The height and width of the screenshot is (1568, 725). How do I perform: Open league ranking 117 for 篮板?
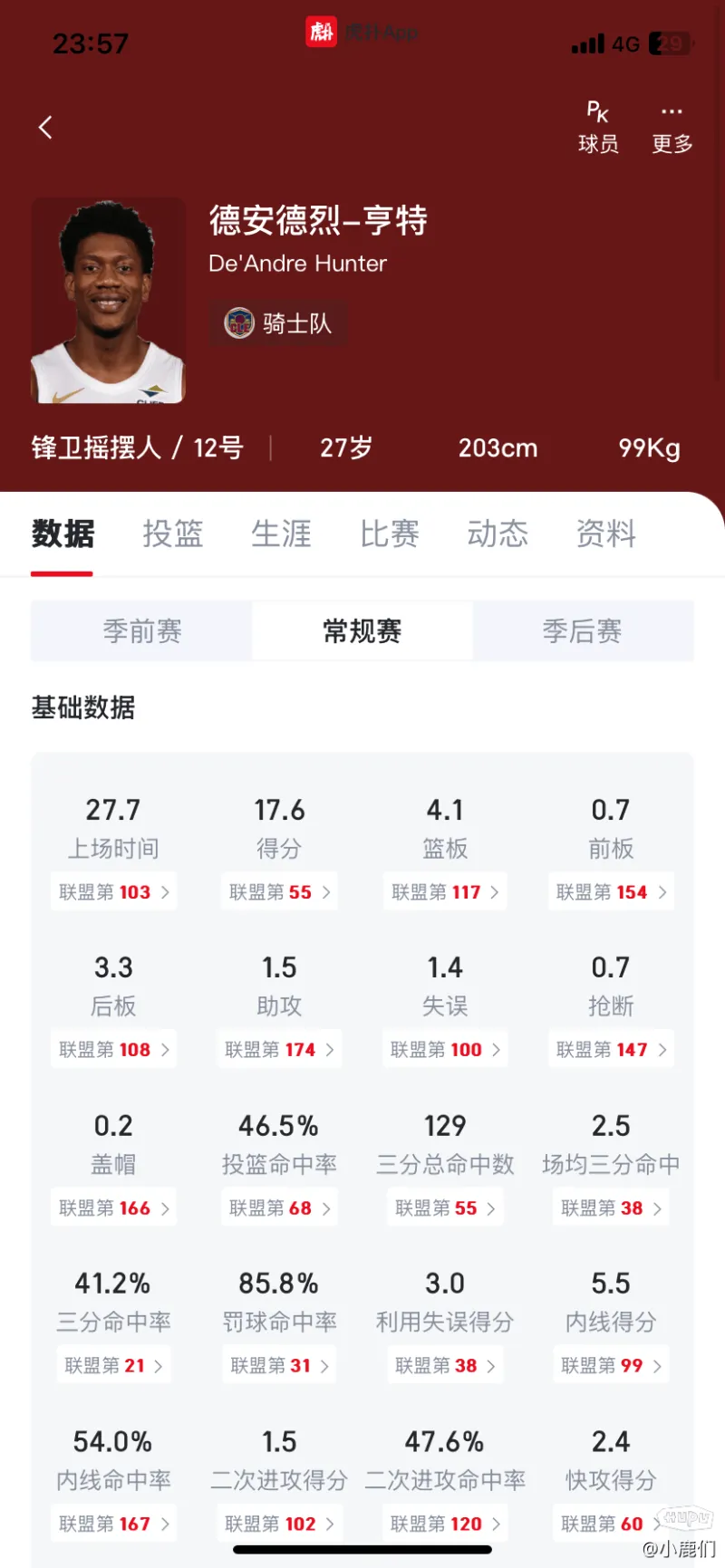[445, 892]
